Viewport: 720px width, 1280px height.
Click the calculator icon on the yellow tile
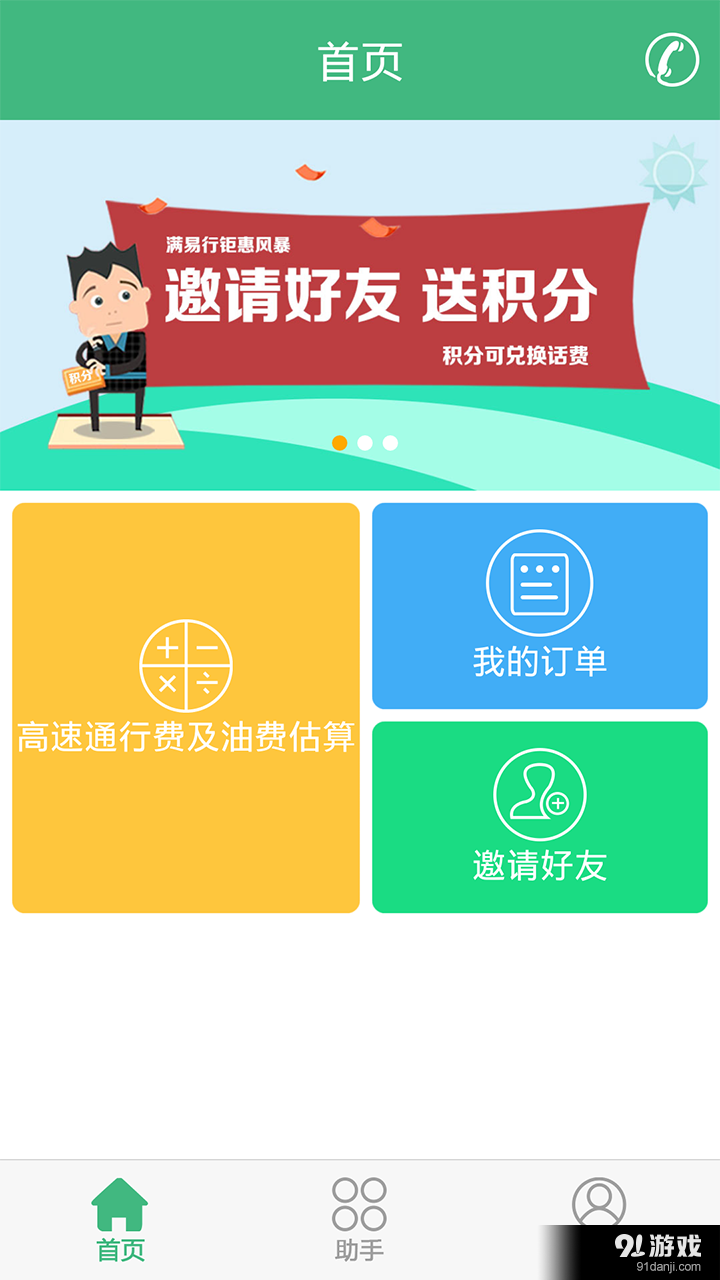186,665
